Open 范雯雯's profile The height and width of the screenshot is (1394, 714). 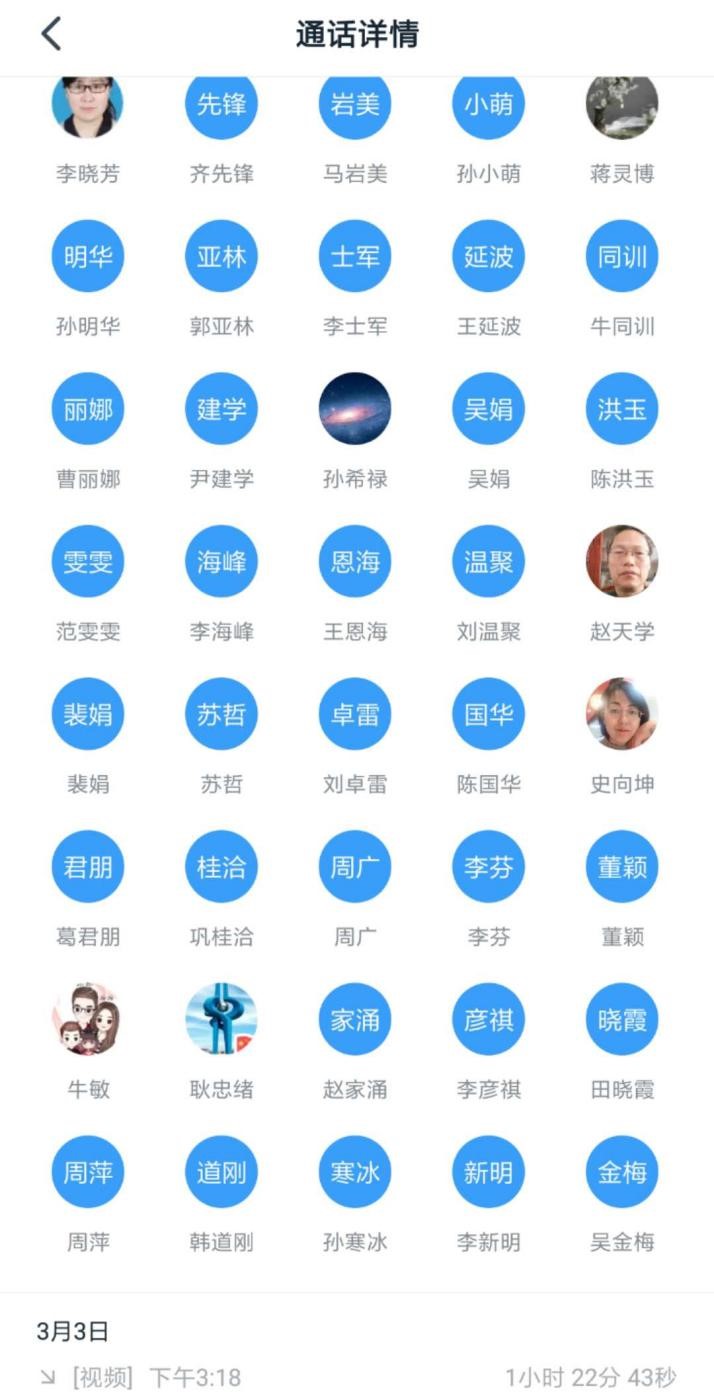pyautogui.click(x=88, y=562)
